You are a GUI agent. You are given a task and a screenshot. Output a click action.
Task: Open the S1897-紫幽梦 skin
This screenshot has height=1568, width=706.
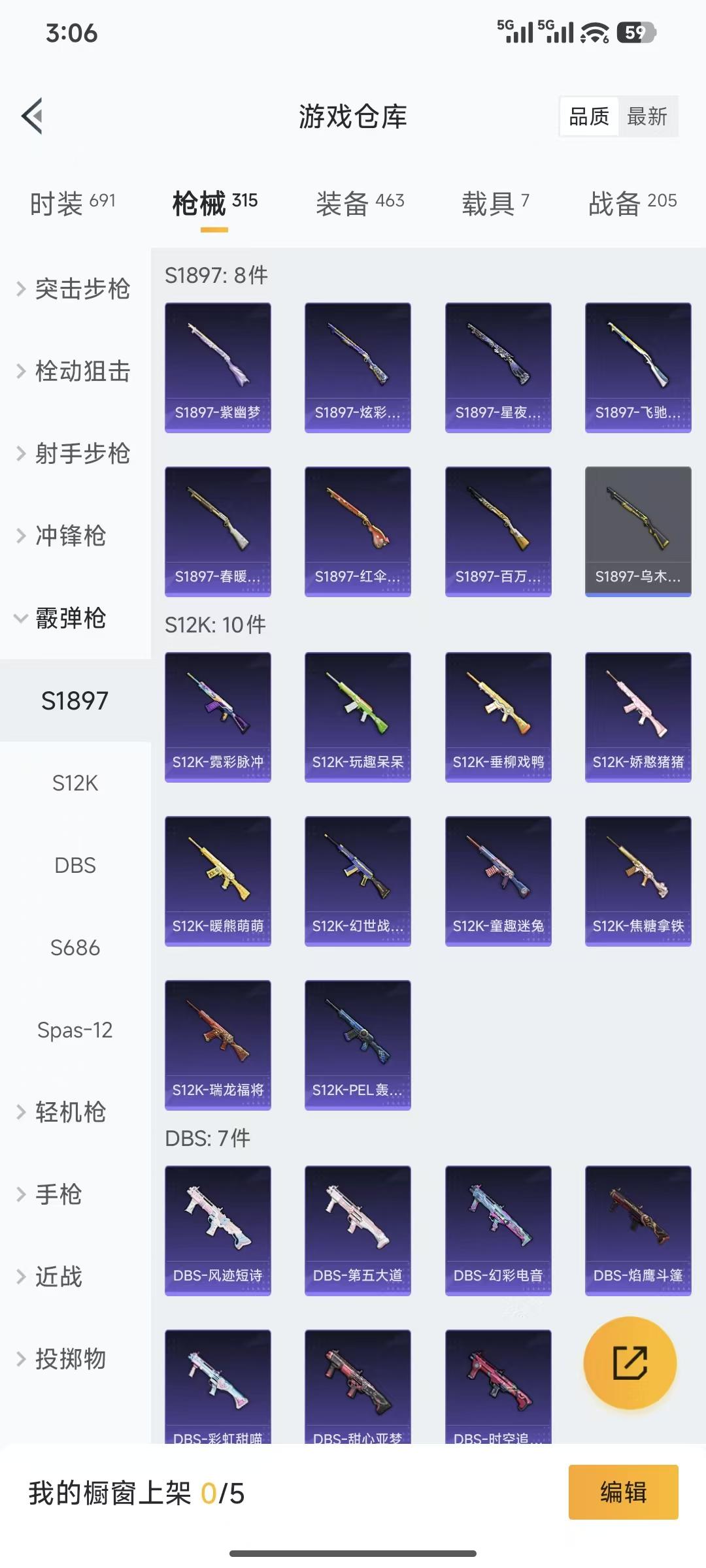click(x=217, y=366)
